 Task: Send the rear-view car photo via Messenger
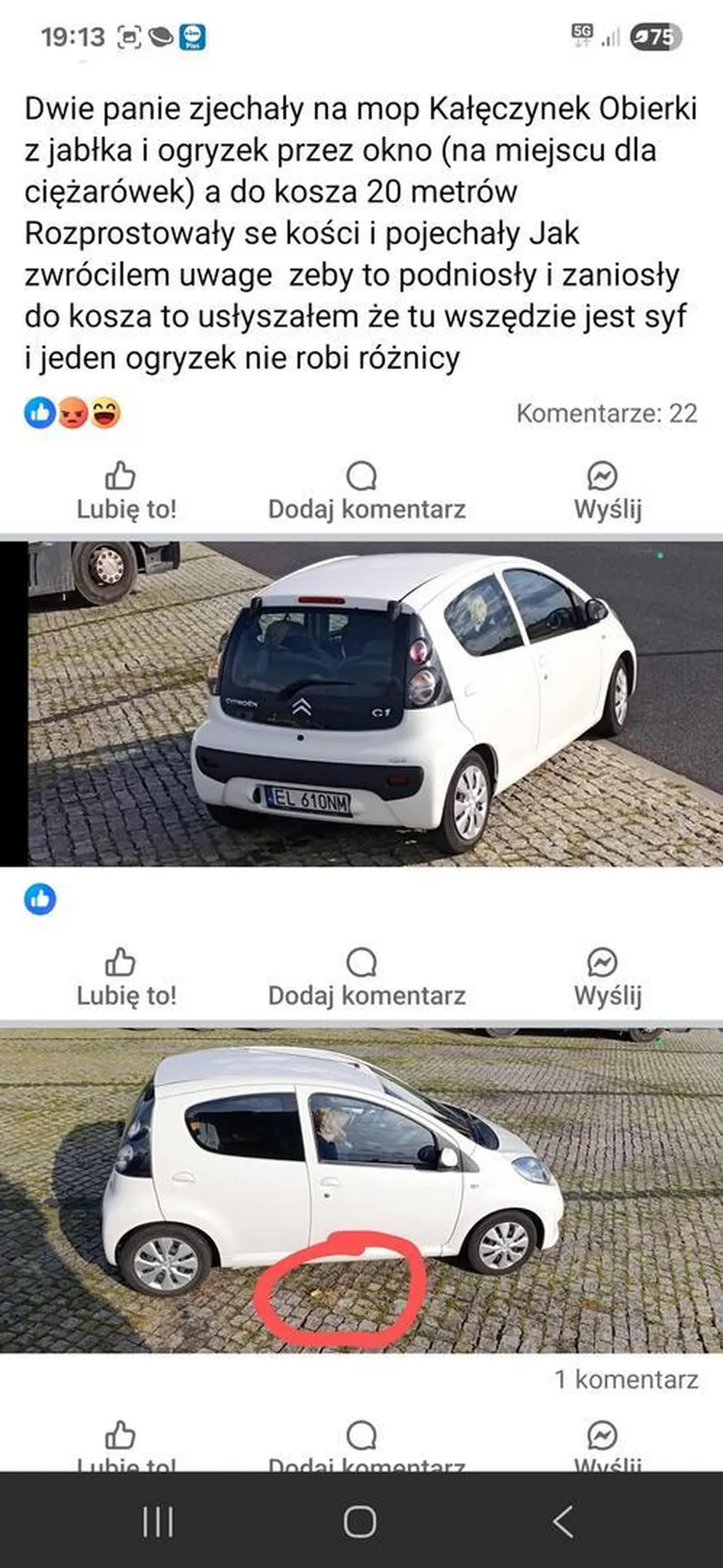click(607, 978)
